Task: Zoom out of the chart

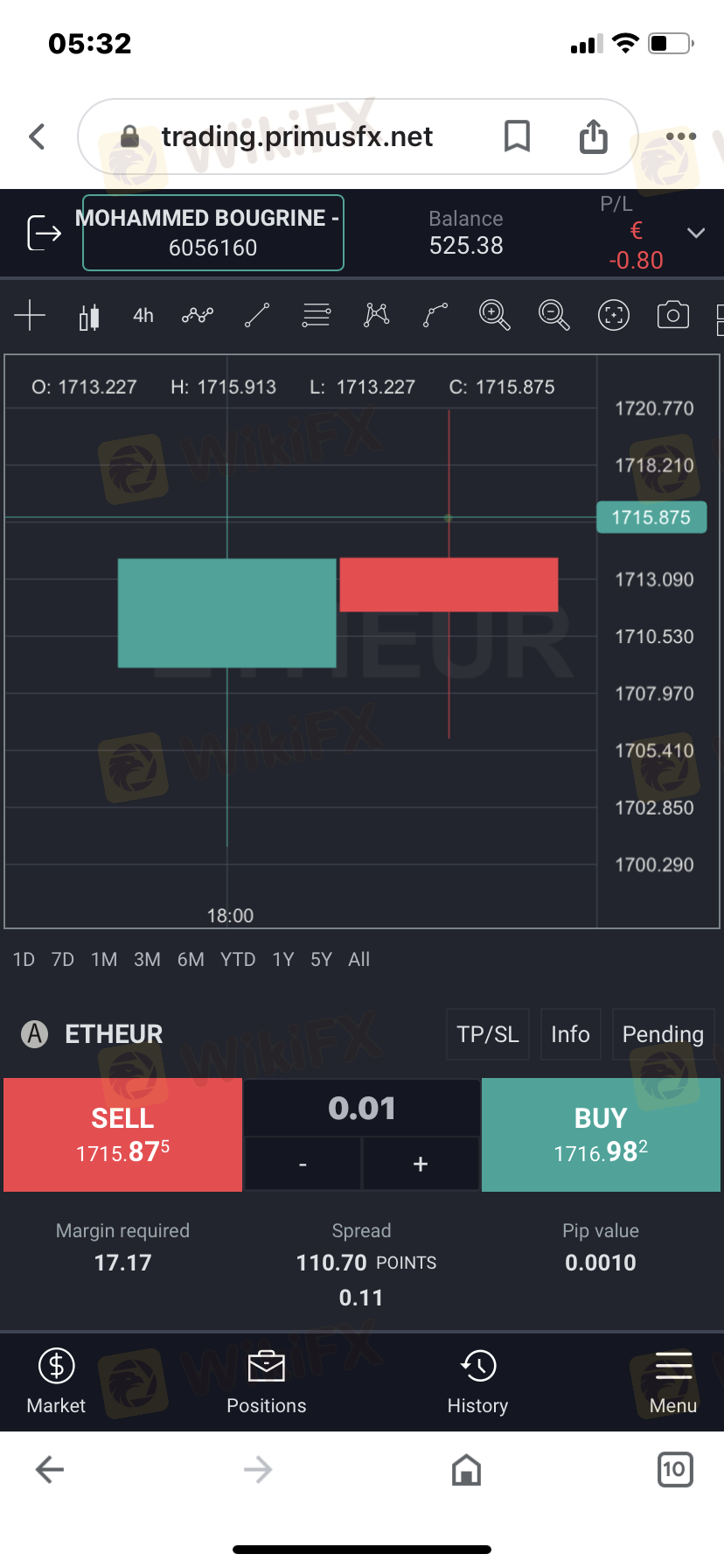Action: [x=553, y=315]
